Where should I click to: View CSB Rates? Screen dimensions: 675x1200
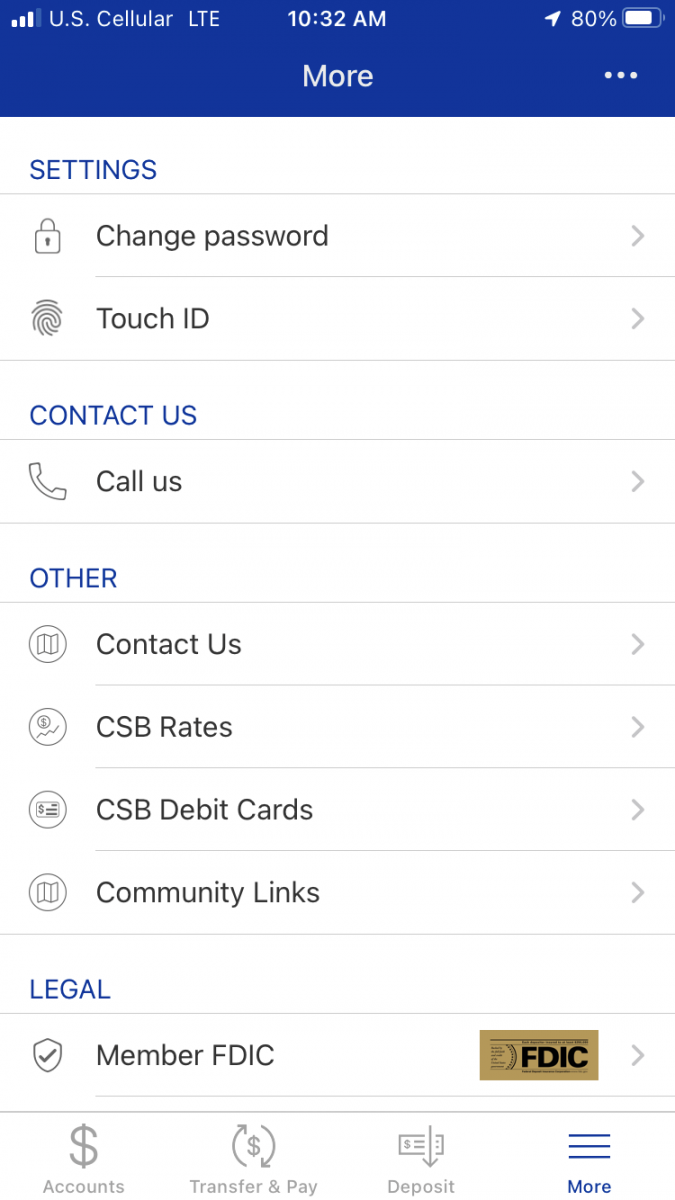tap(337, 727)
